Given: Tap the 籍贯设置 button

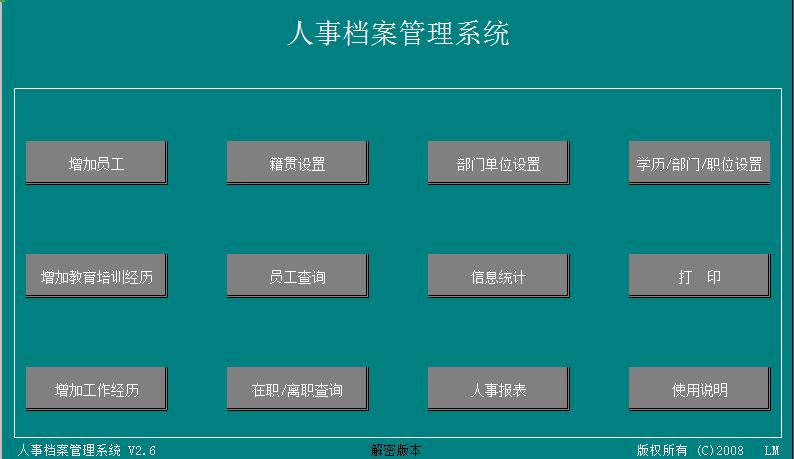Looking at the screenshot, I should coord(297,163).
